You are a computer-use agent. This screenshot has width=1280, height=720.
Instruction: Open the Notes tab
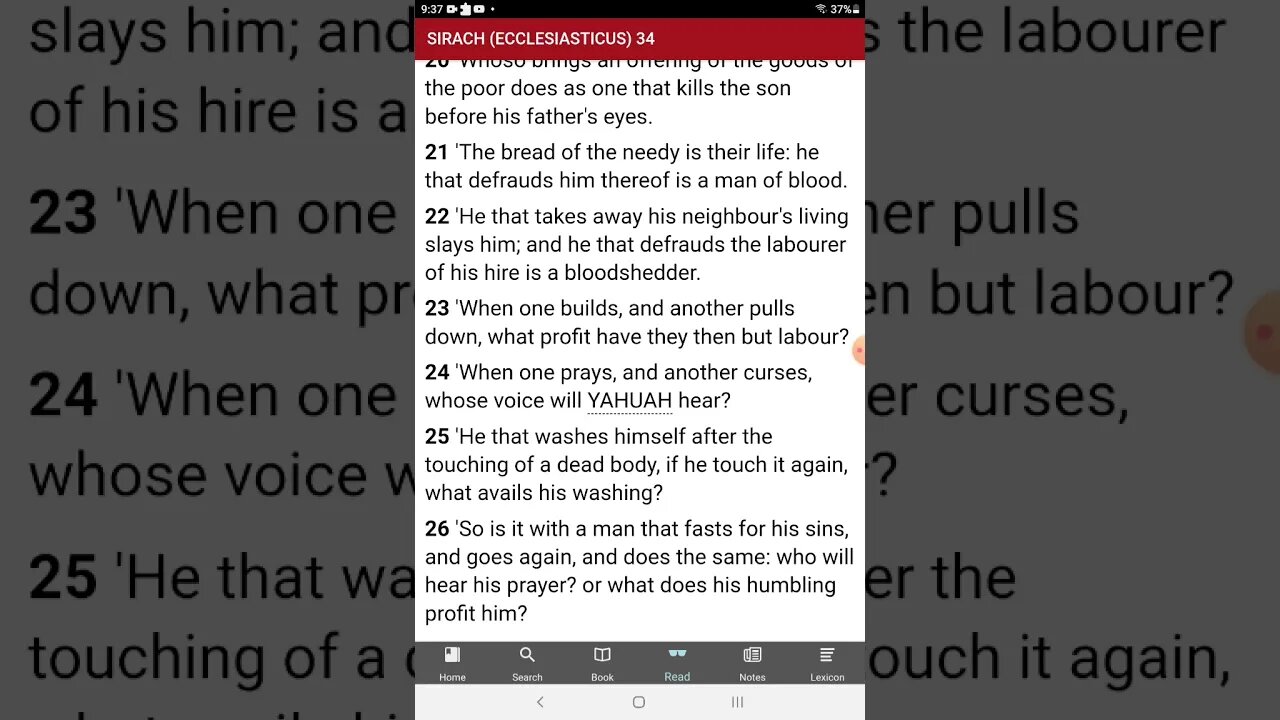[x=752, y=663]
